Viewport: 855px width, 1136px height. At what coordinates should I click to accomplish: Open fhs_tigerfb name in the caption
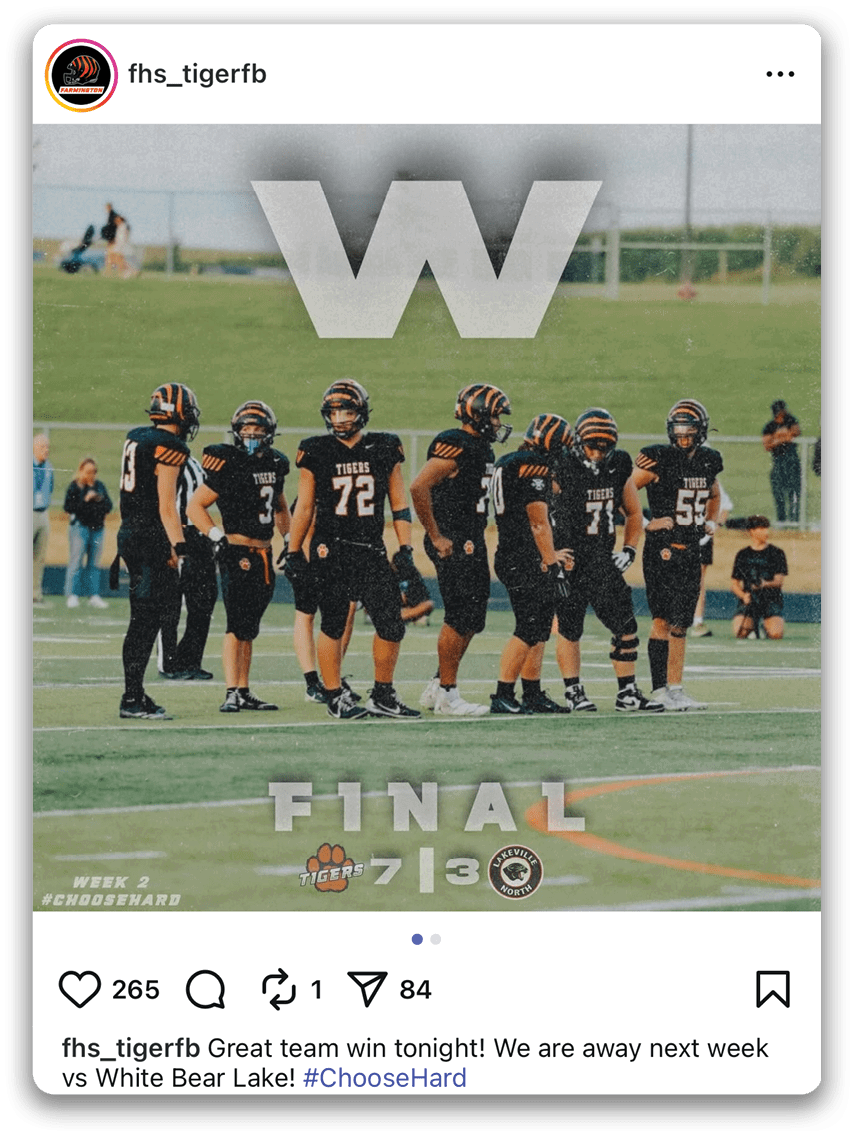[x=131, y=1048]
